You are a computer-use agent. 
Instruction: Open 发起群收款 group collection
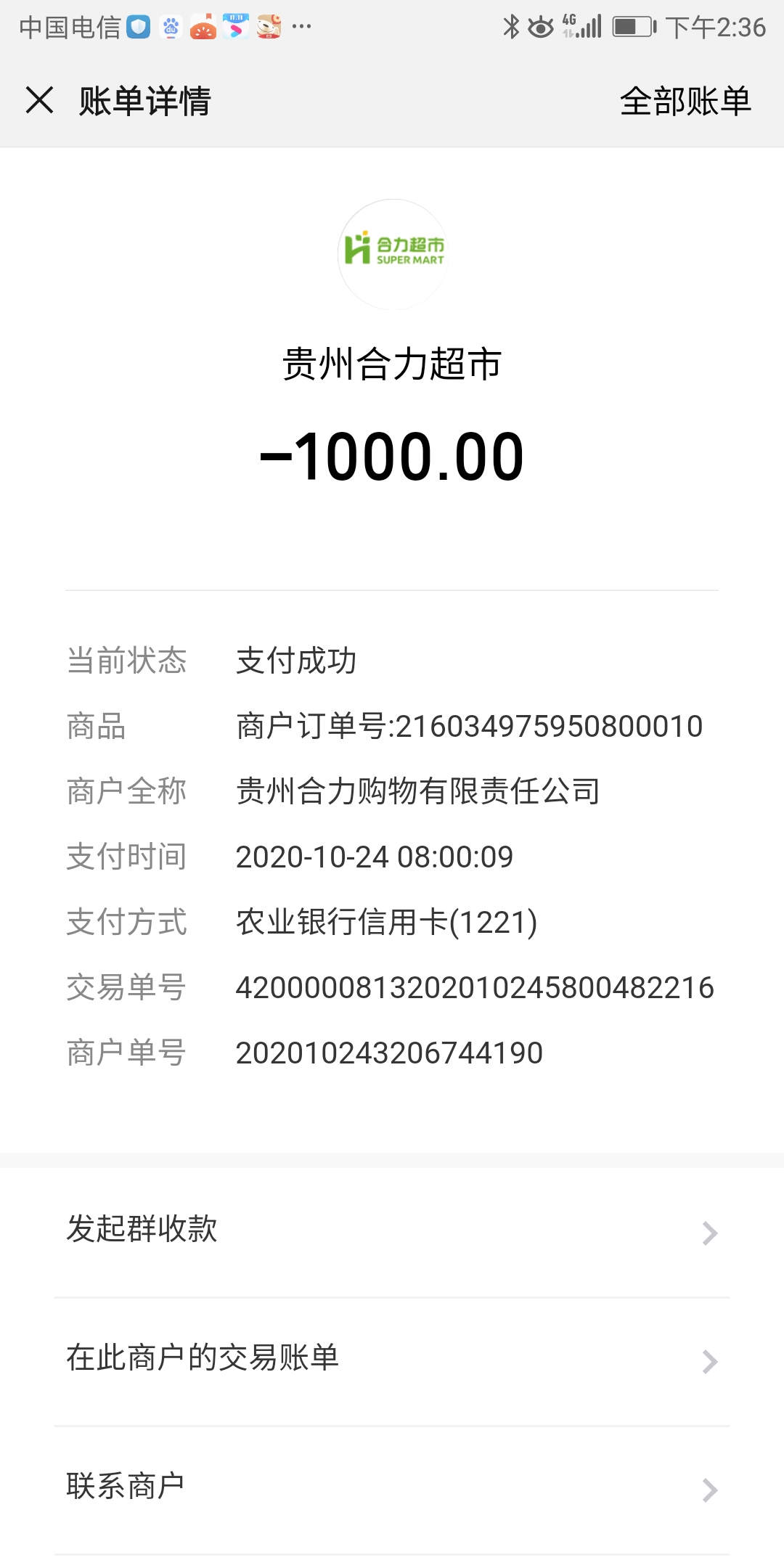click(x=392, y=1230)
